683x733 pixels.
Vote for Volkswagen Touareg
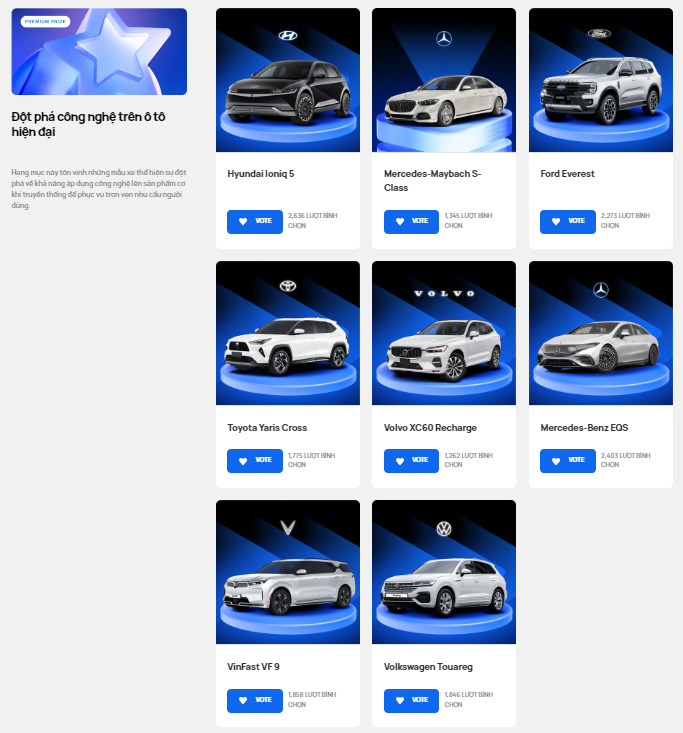pyautogui.click(x=411, y=700)
